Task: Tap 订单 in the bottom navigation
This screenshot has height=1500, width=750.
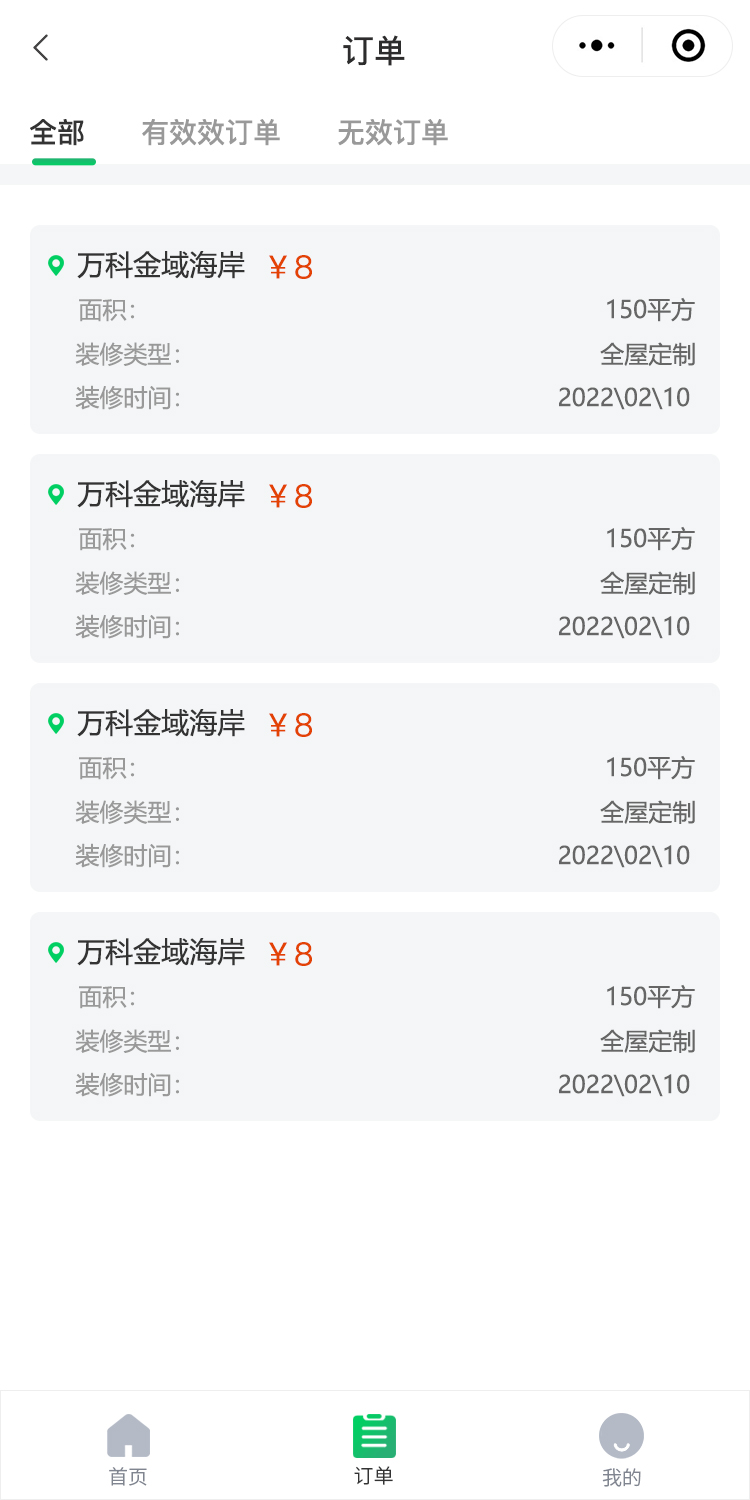Action: (374, 1448)
